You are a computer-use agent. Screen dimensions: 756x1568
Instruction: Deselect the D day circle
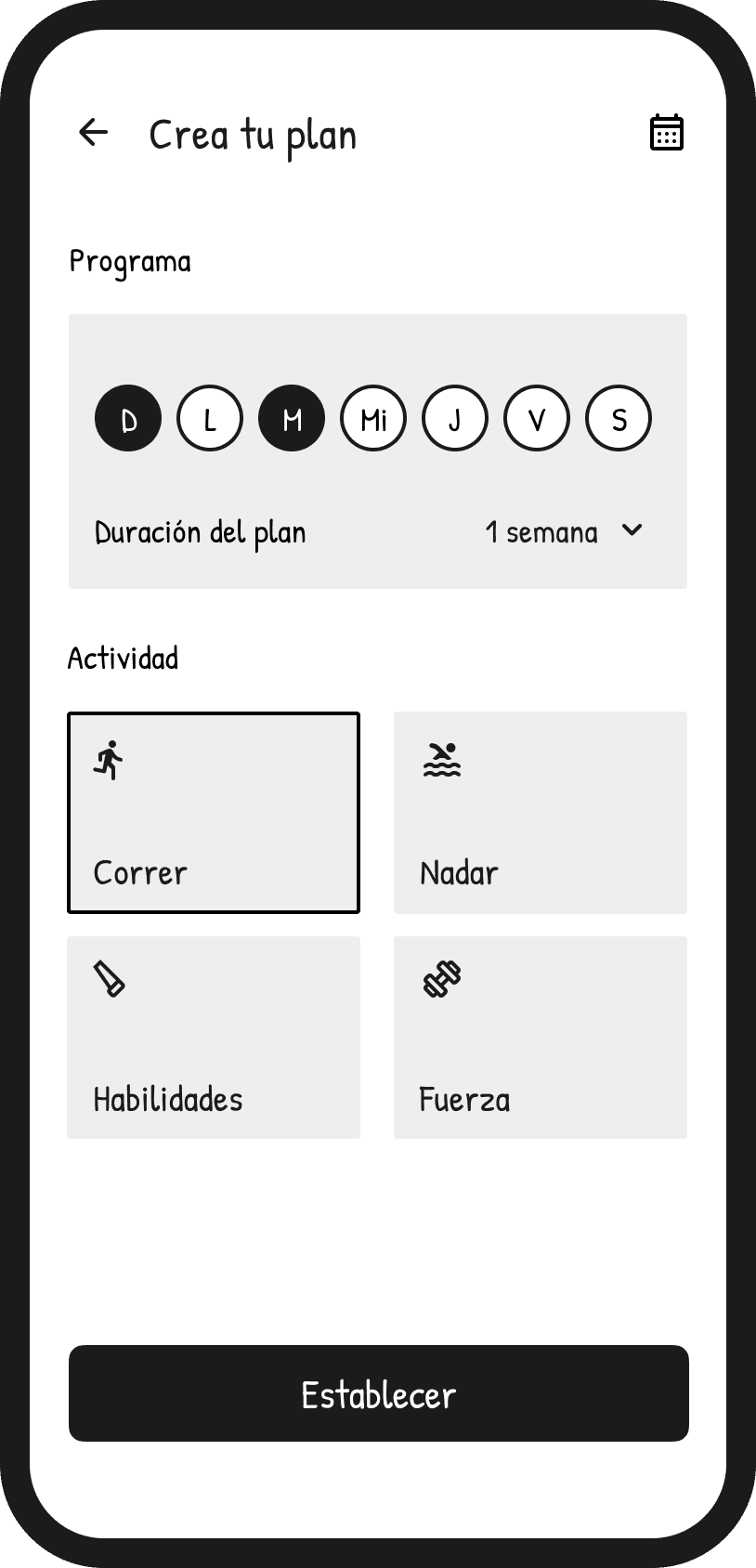click(x=128, y=418)
